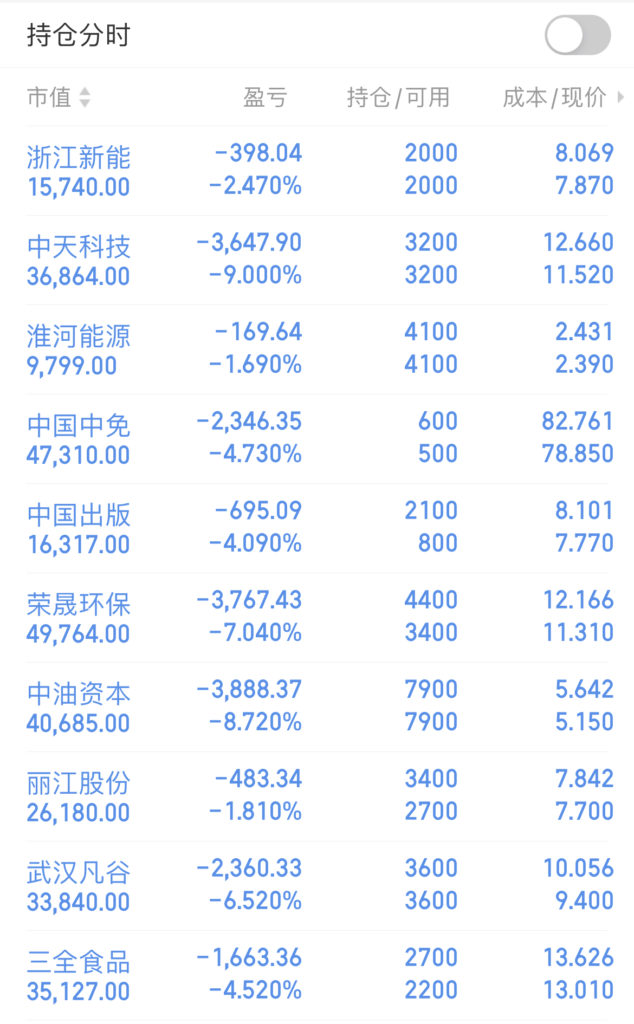Expand more columns via the arrow beside 成本/现价
The height and width of the screenshot is (1024, 634).
621,97
